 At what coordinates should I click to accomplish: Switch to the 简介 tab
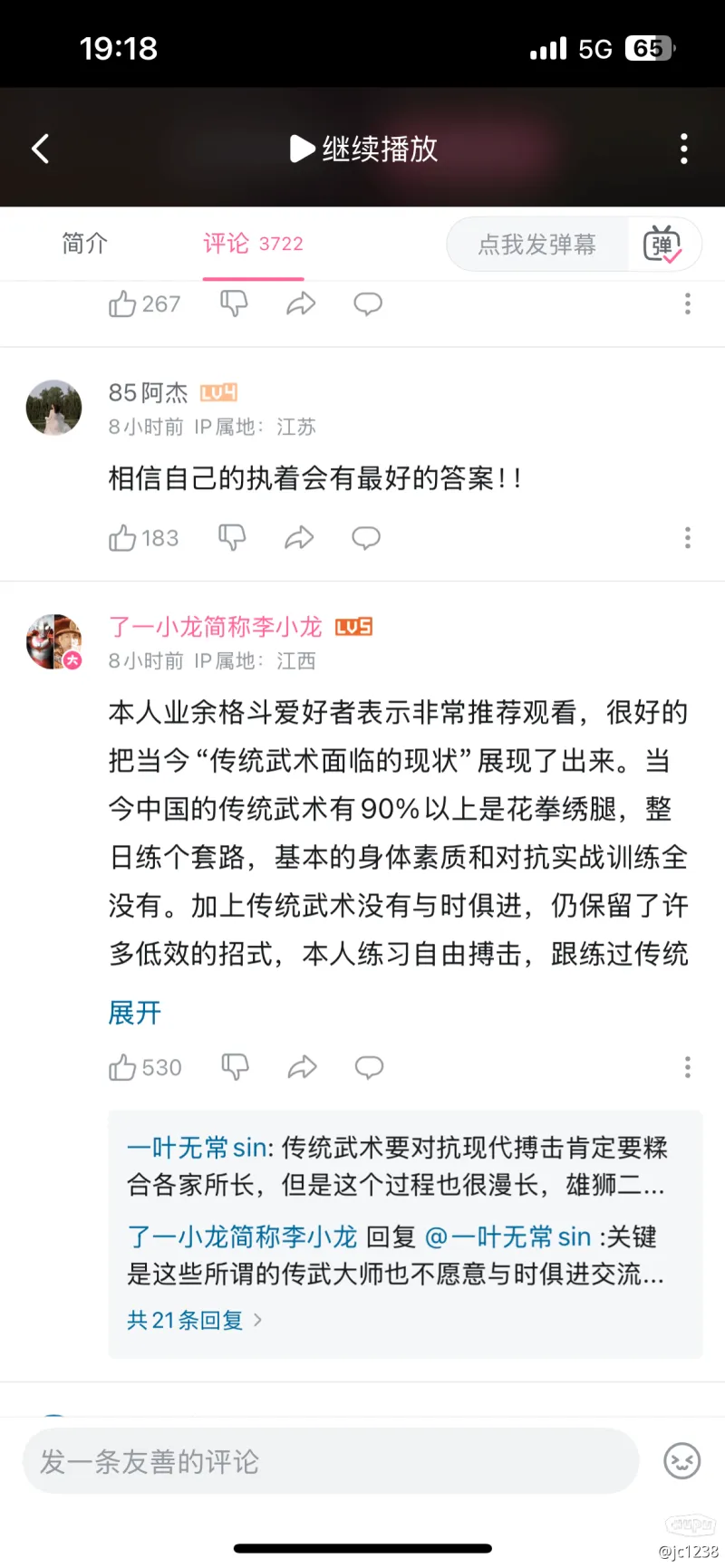84,244
